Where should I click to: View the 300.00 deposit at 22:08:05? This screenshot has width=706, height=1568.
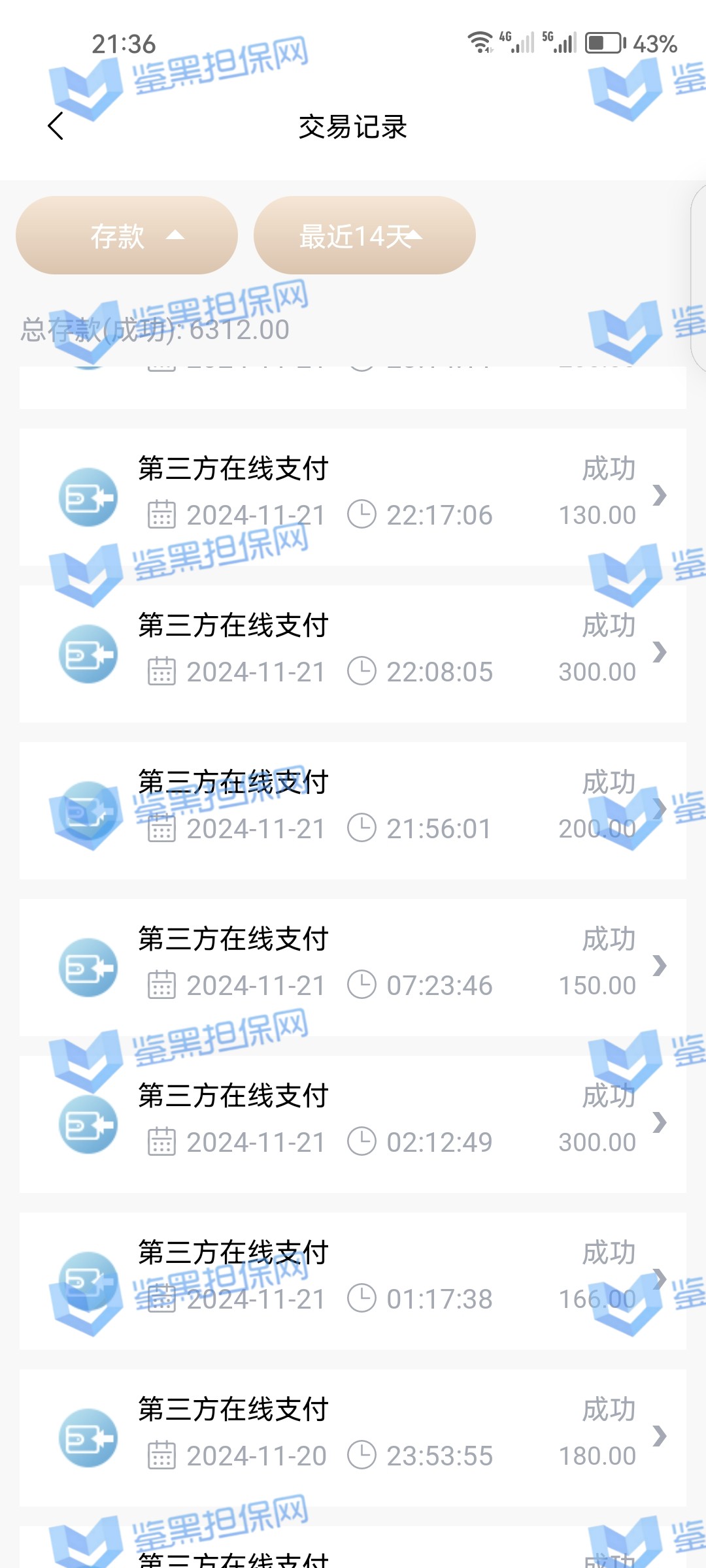coord(353,653)
